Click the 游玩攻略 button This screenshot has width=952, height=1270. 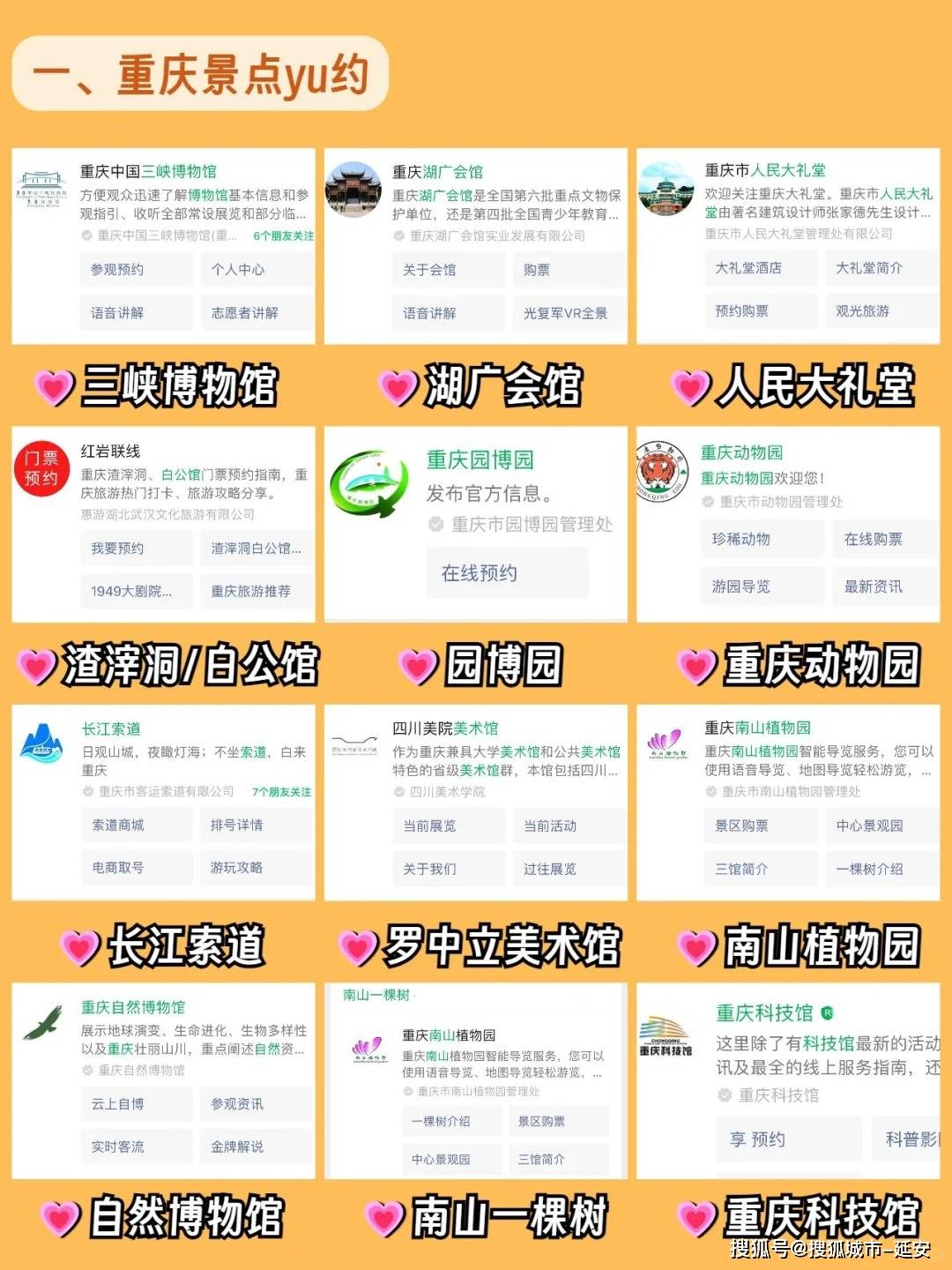[257, 868]
